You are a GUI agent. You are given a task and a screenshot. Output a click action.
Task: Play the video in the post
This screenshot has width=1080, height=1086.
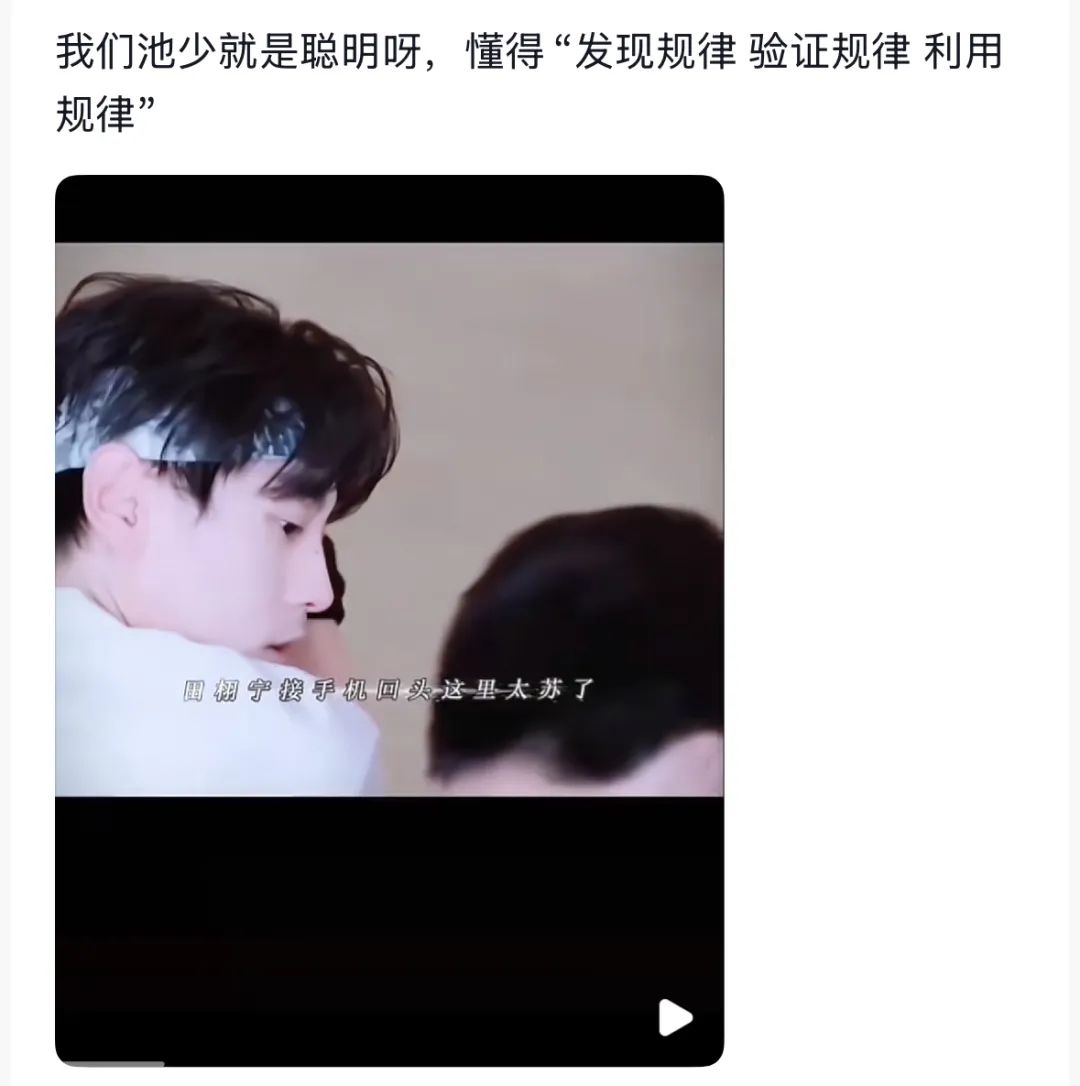point(675,1018)
